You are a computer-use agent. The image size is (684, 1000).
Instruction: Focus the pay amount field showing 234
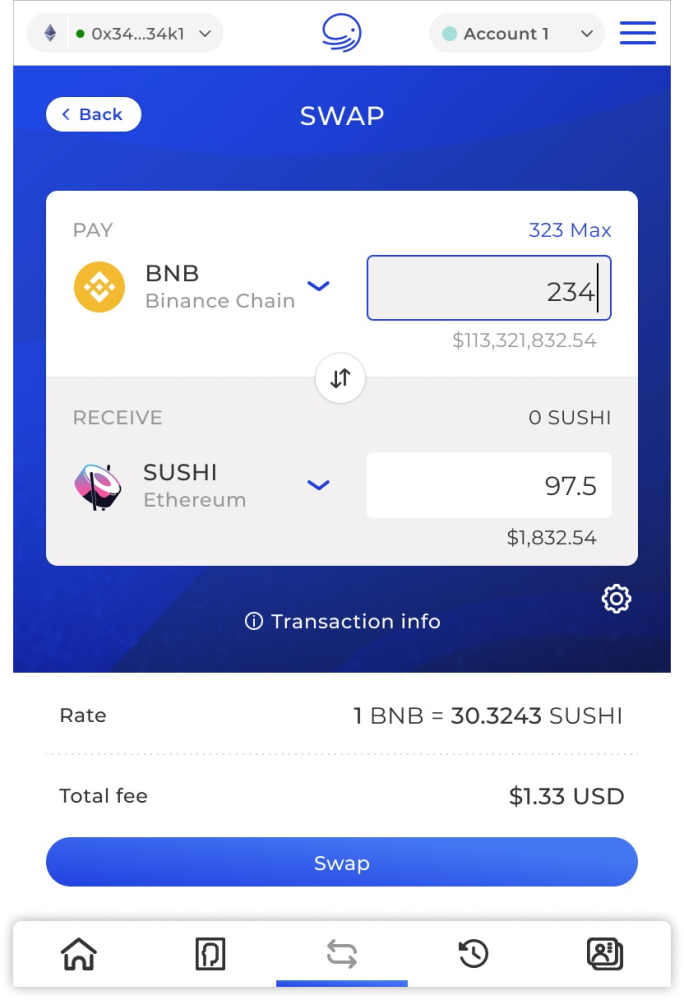488,288
